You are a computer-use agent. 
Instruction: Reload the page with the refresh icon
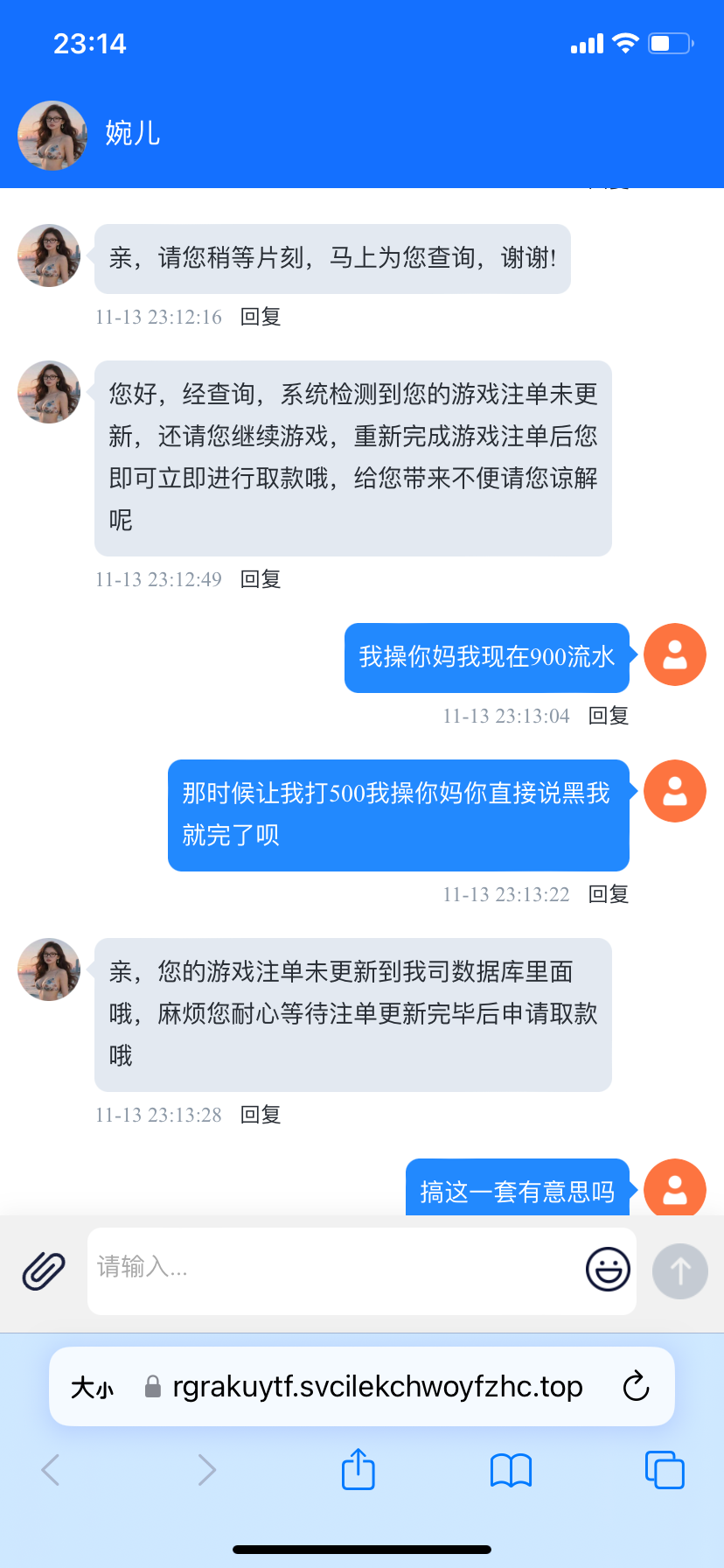coord(636,1386)
